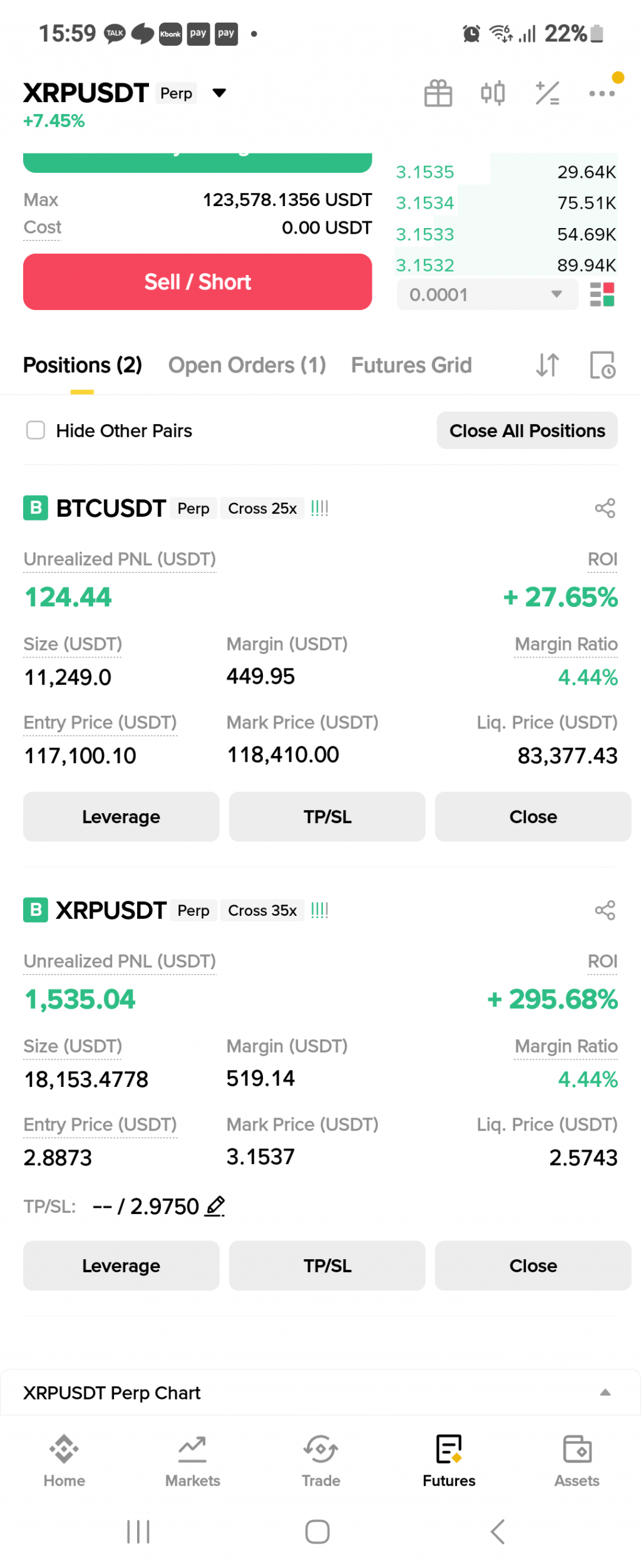Edit the XRPUSDT TP/SL value 2.9750
The width and height of the screenshot is (641, 1568).
click(215, 1206)
